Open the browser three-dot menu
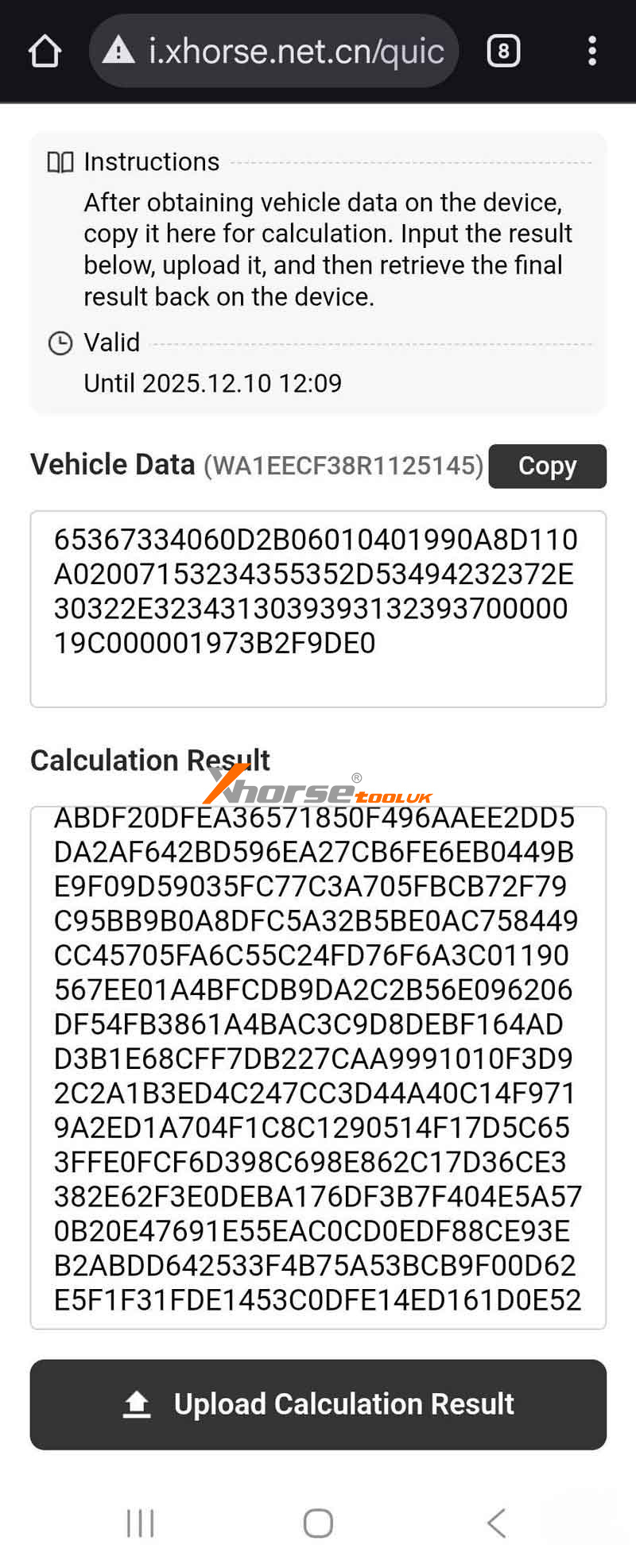This screenshot has width=636, height=1568. (x=591, y=50)
